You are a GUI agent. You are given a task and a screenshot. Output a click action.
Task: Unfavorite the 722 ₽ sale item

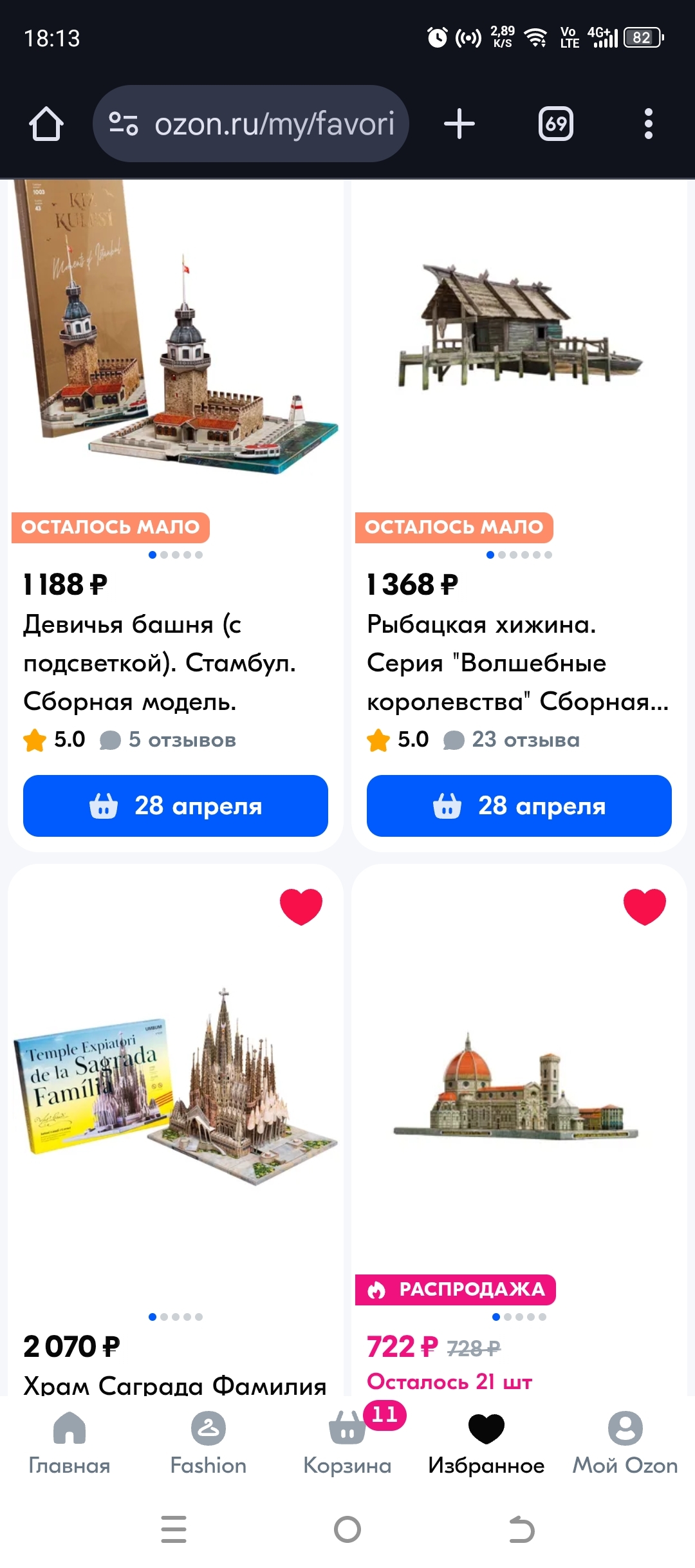645,906
